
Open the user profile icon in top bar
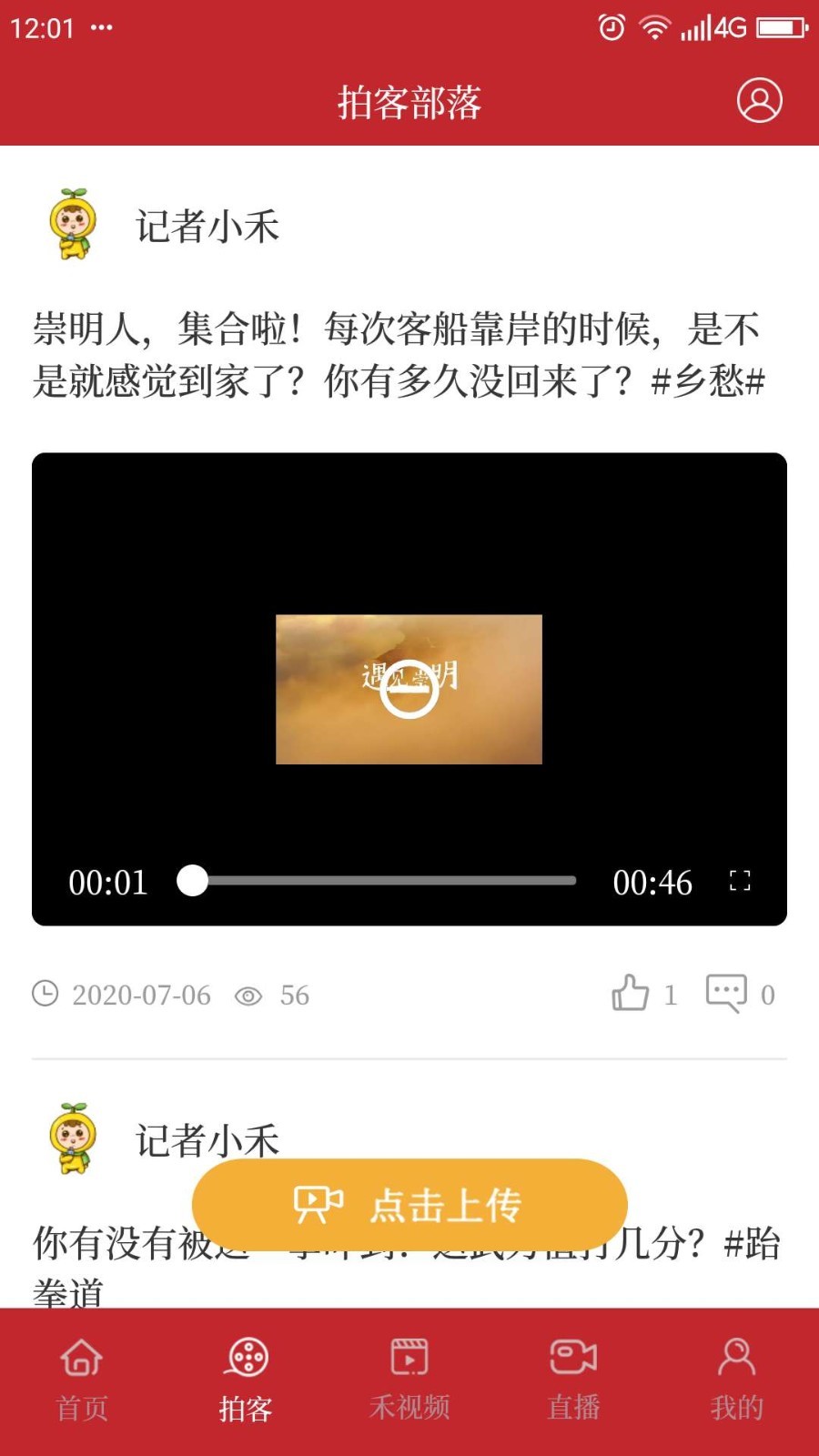pos(758,100)
